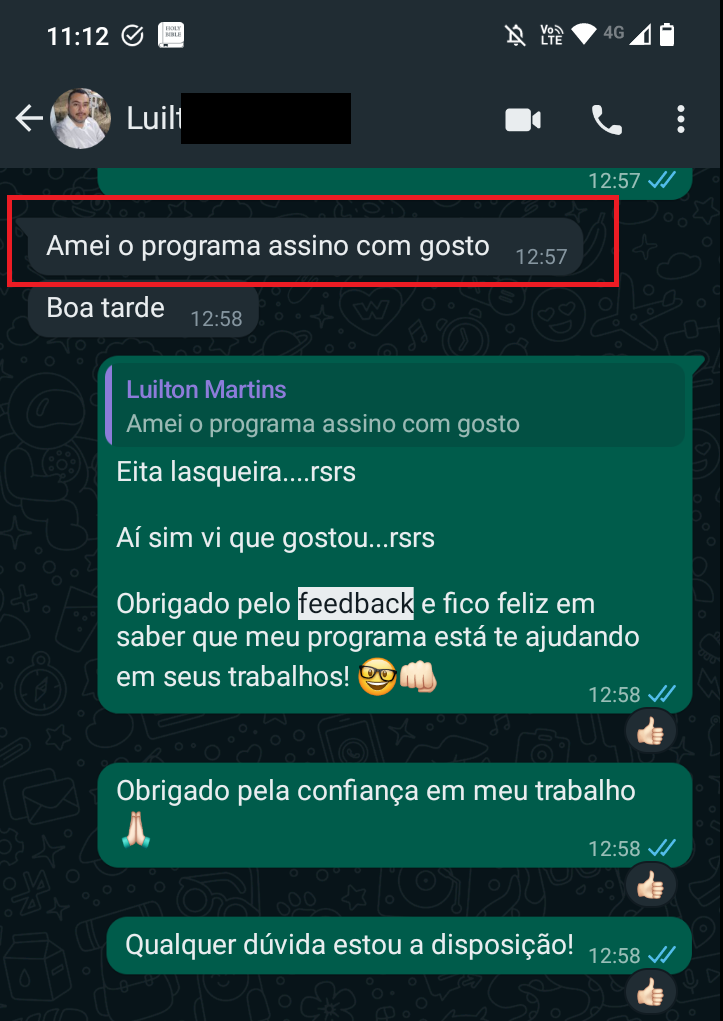Viewport: 723px width, 1021px height.
Task: Tap thumbs-up reaction under feedback message
Action: point(651,733)
